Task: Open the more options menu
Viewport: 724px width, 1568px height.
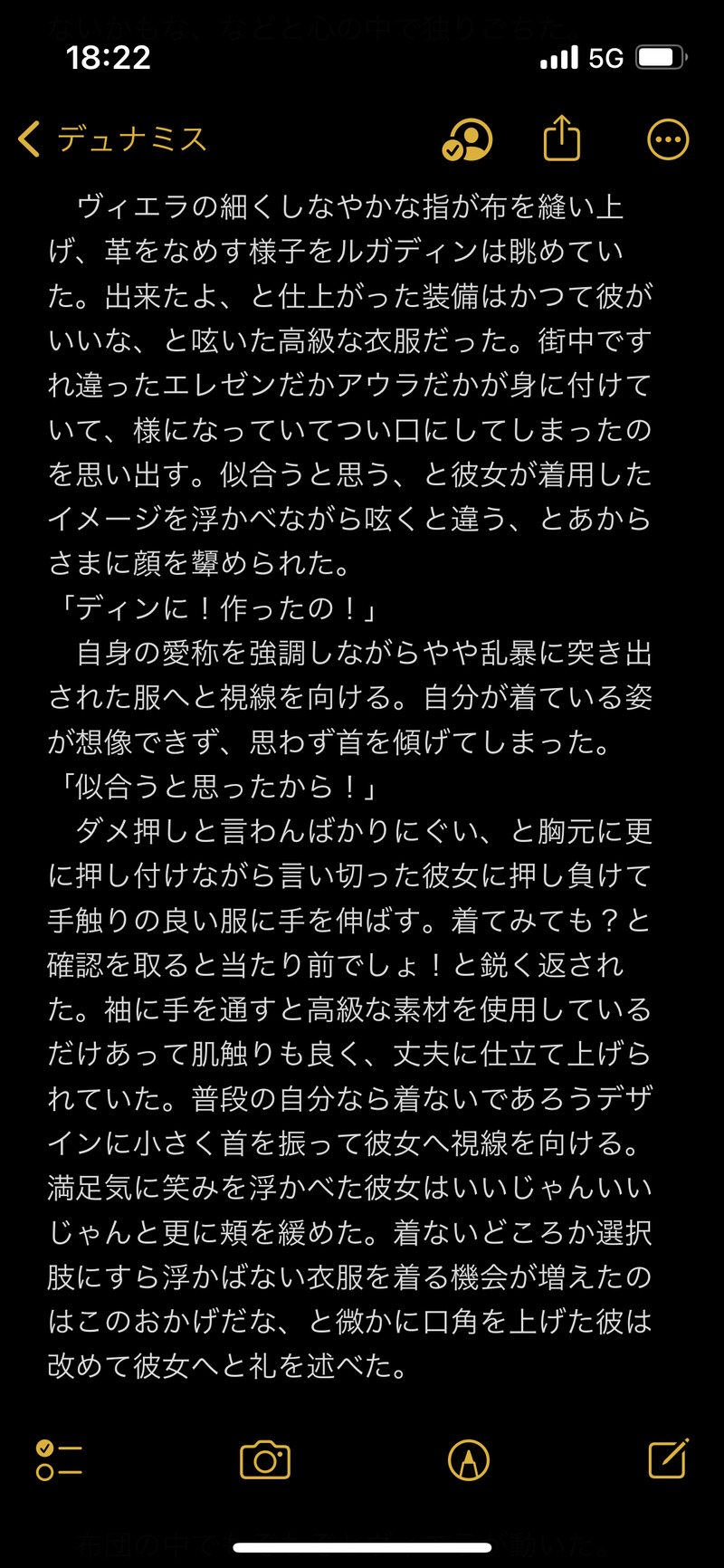Action: click(x=668, y=139)
